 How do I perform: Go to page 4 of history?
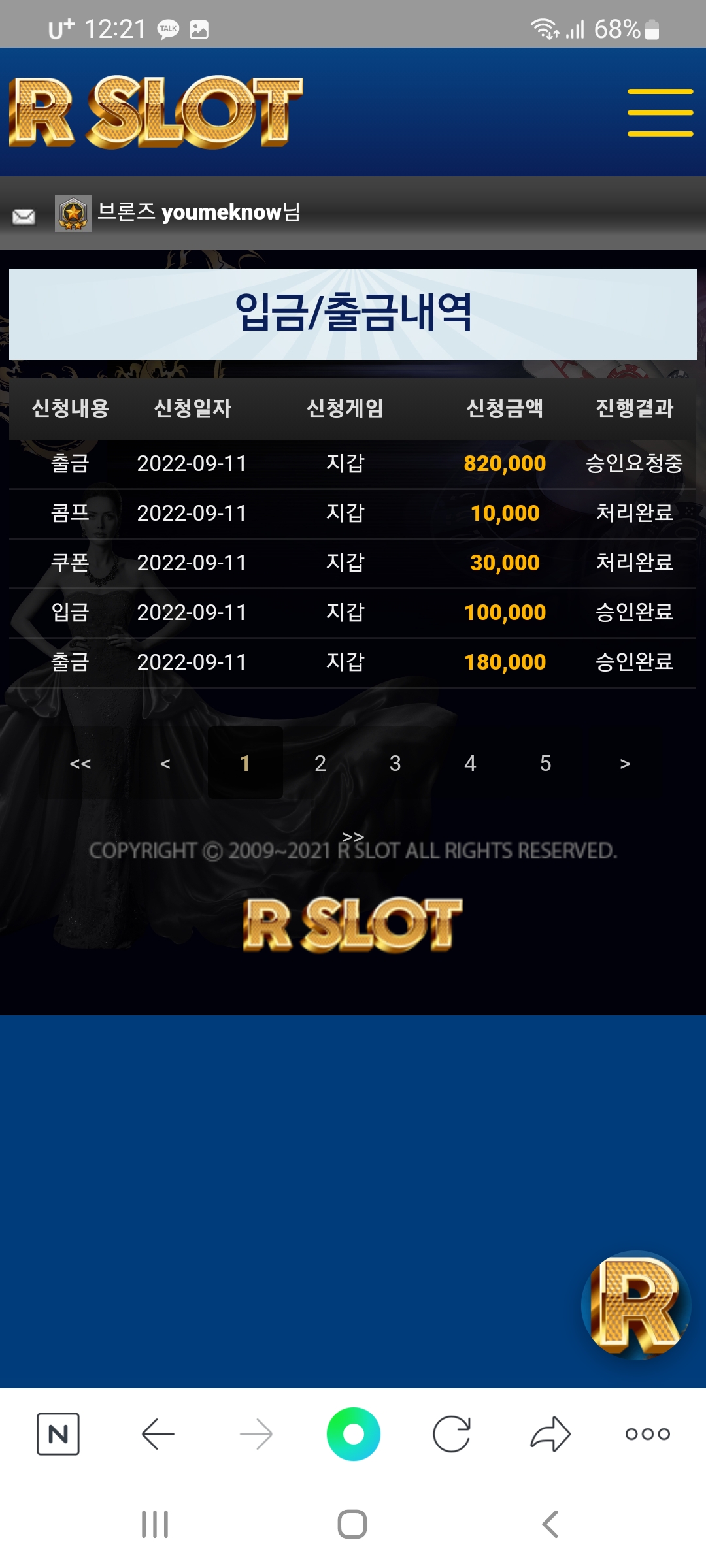coord(470,762)
